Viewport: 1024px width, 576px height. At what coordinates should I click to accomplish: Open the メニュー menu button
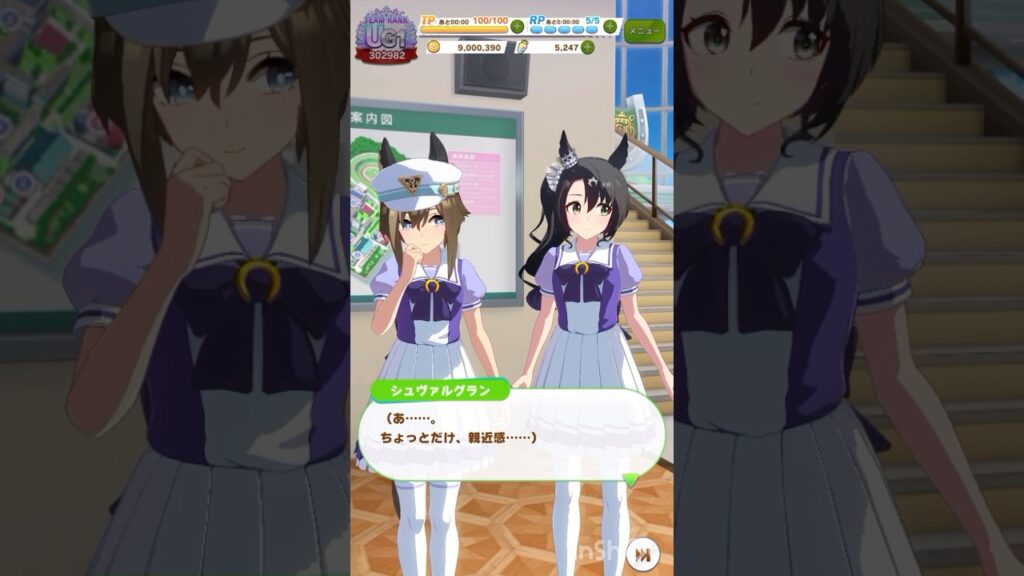(645, 31)
